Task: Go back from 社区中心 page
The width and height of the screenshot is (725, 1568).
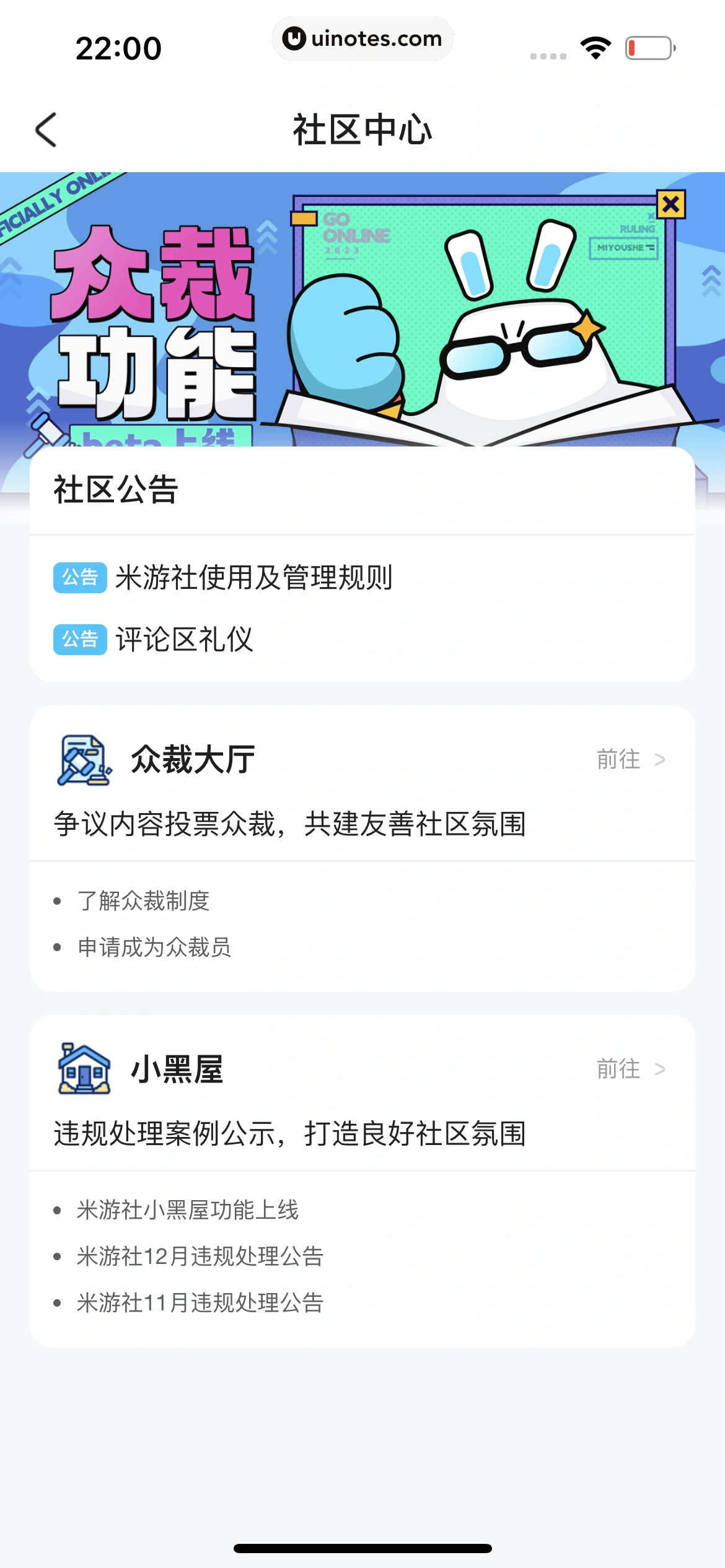Action: pos(46,130)
